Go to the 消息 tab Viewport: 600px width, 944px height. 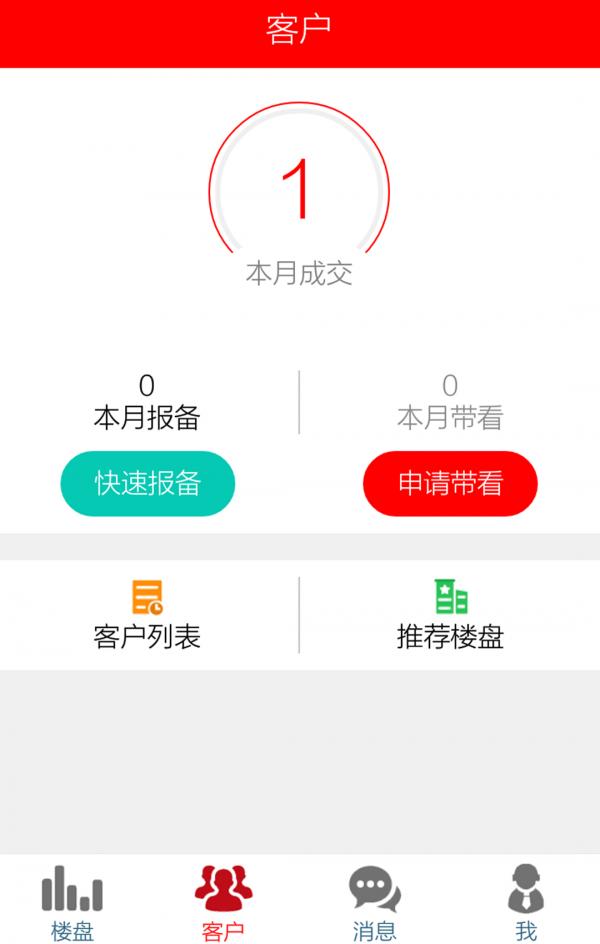tap(374, 902)
